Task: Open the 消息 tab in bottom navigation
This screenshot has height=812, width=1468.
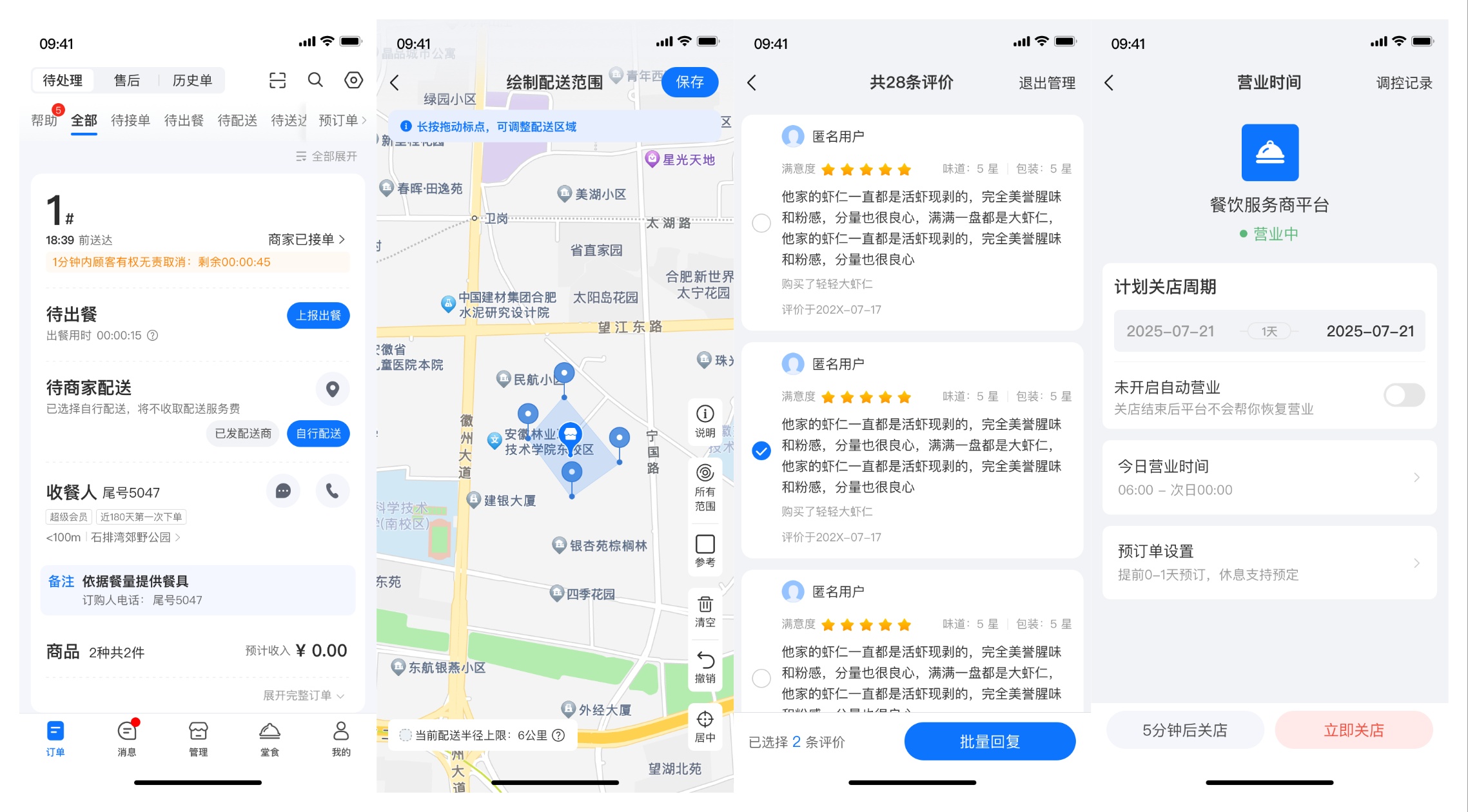Action: [x=127, y=738]
